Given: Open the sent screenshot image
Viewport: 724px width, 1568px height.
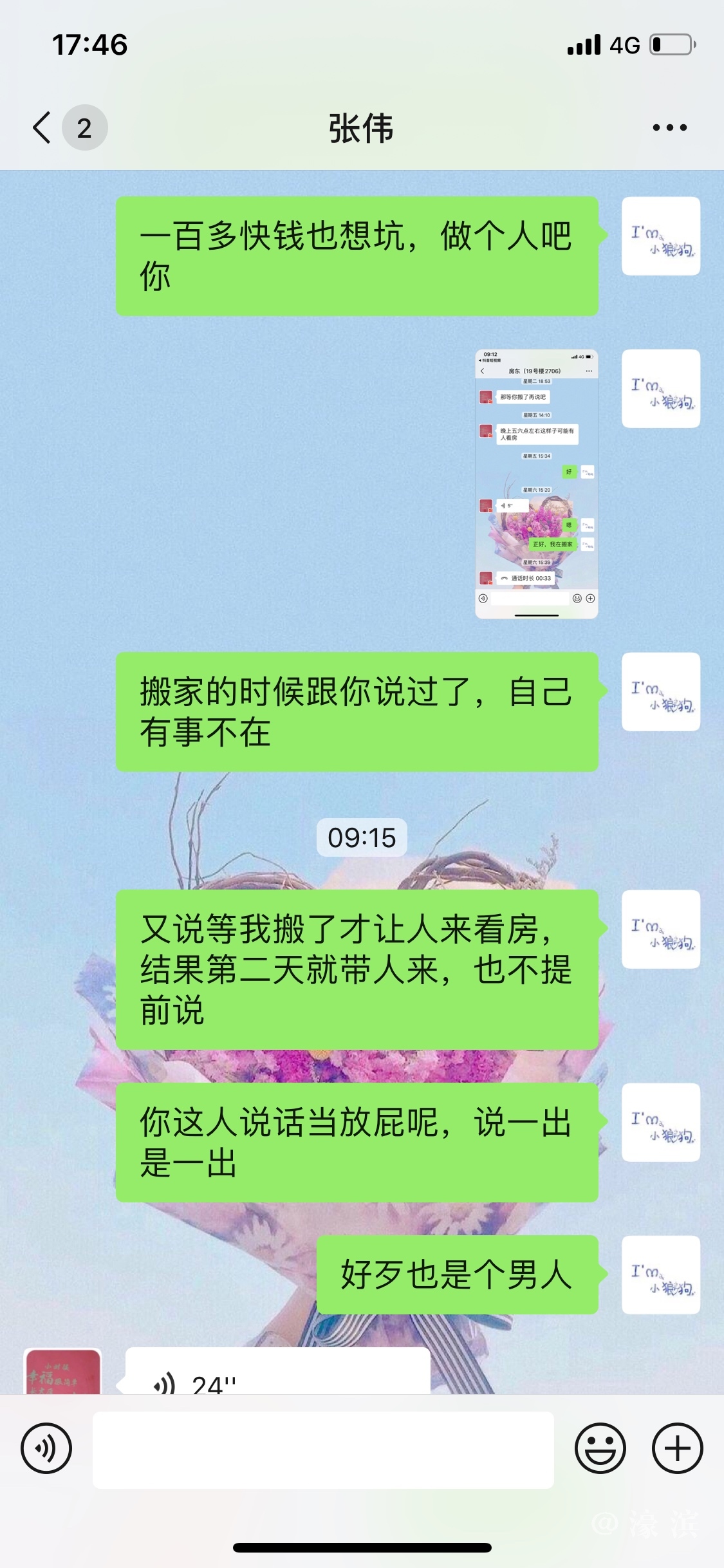Looking at the screenshot, I should (x=536, y=483).
